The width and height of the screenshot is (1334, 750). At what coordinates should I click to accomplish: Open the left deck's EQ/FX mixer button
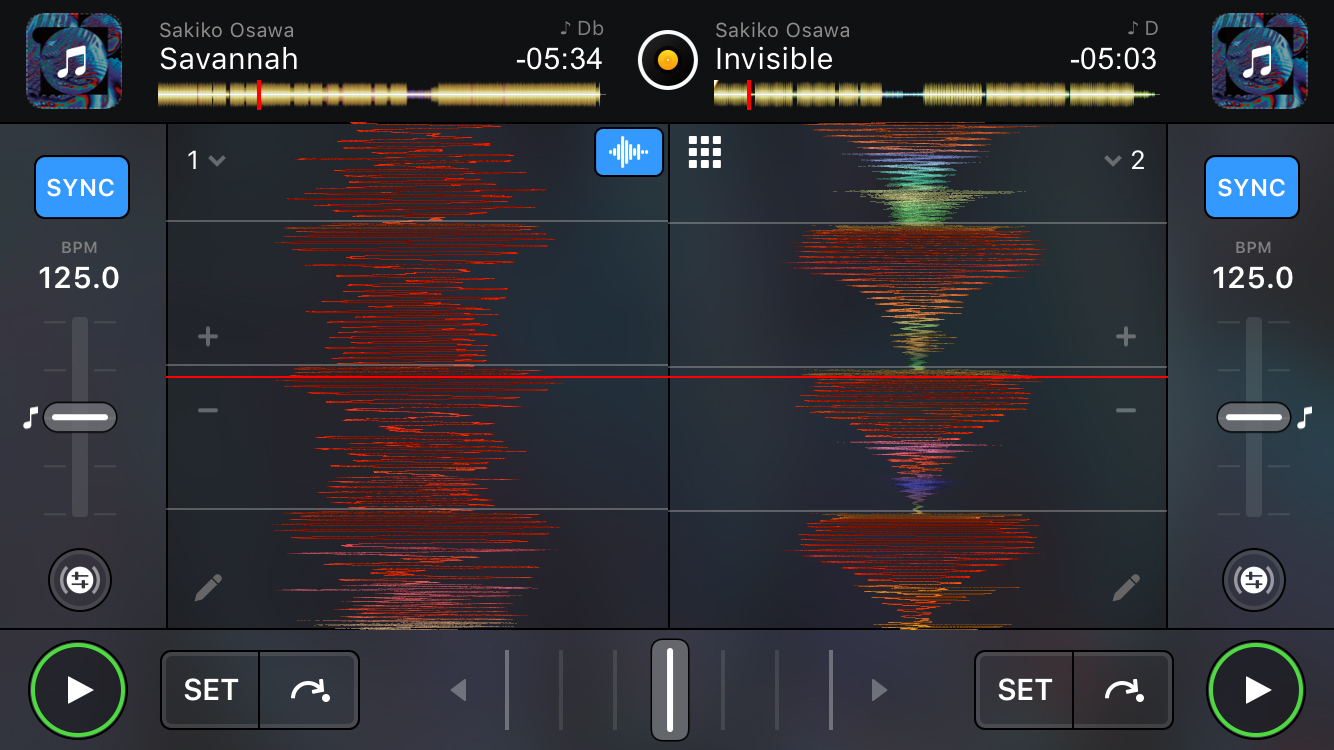80,580
